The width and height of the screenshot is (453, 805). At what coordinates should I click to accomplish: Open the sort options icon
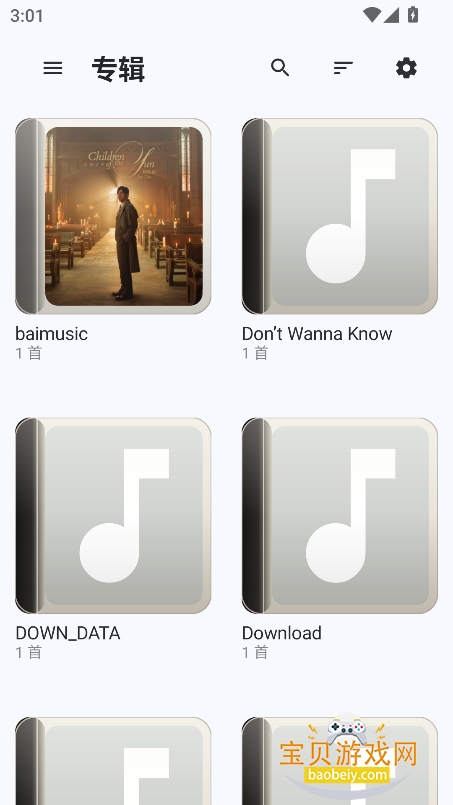pyautogui.click(x=343, y=68)
